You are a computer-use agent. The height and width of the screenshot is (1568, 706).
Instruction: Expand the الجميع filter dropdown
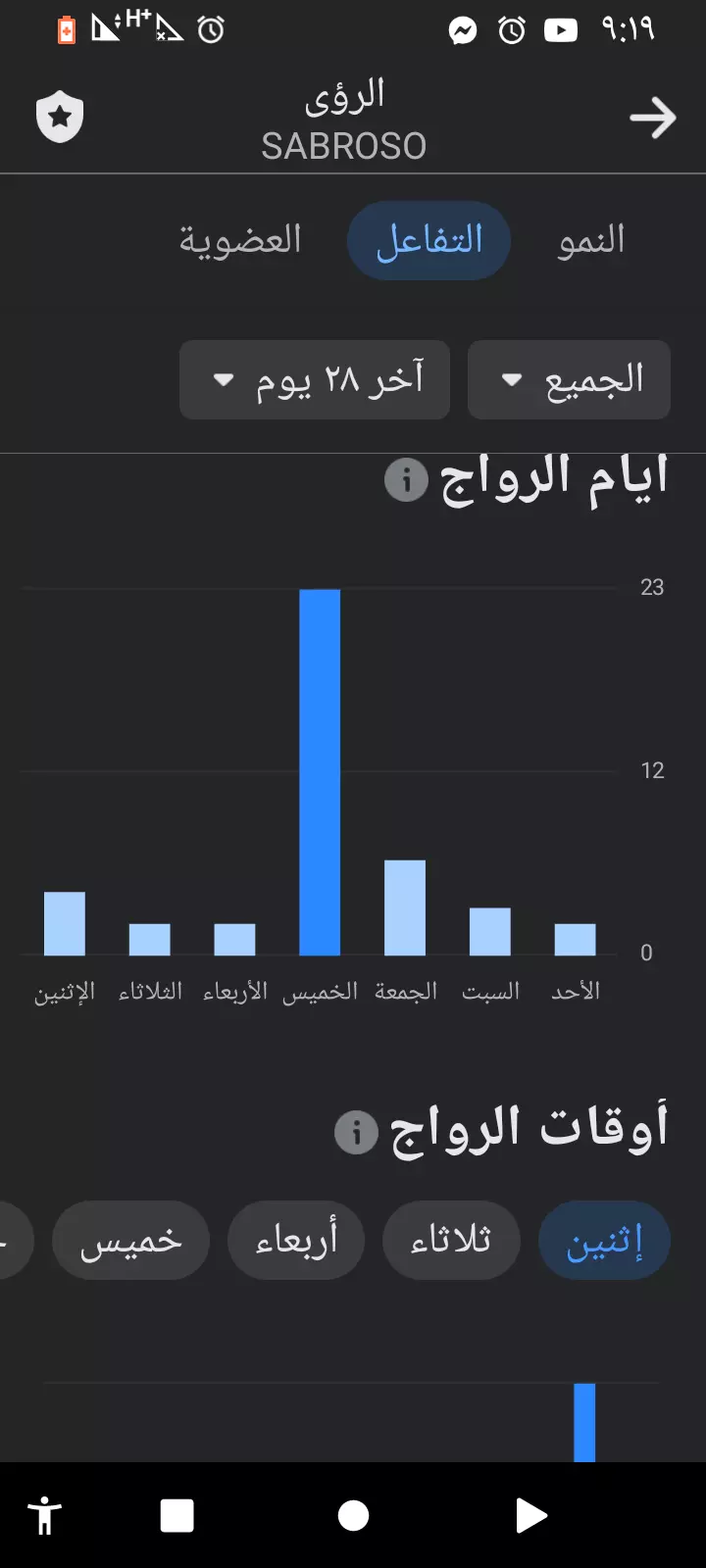pos(569,379)
